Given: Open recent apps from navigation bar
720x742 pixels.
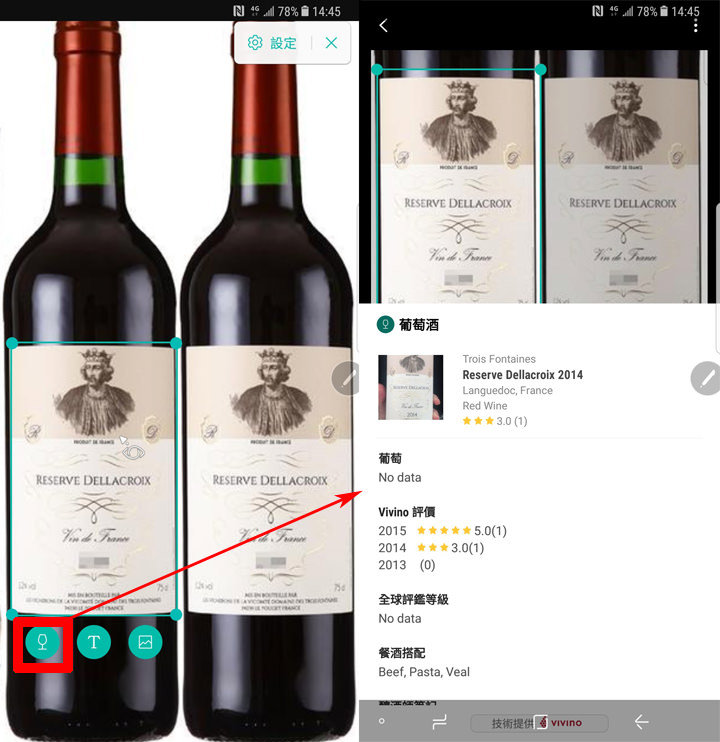Looking at the screenshot, I should pos(439,722).
